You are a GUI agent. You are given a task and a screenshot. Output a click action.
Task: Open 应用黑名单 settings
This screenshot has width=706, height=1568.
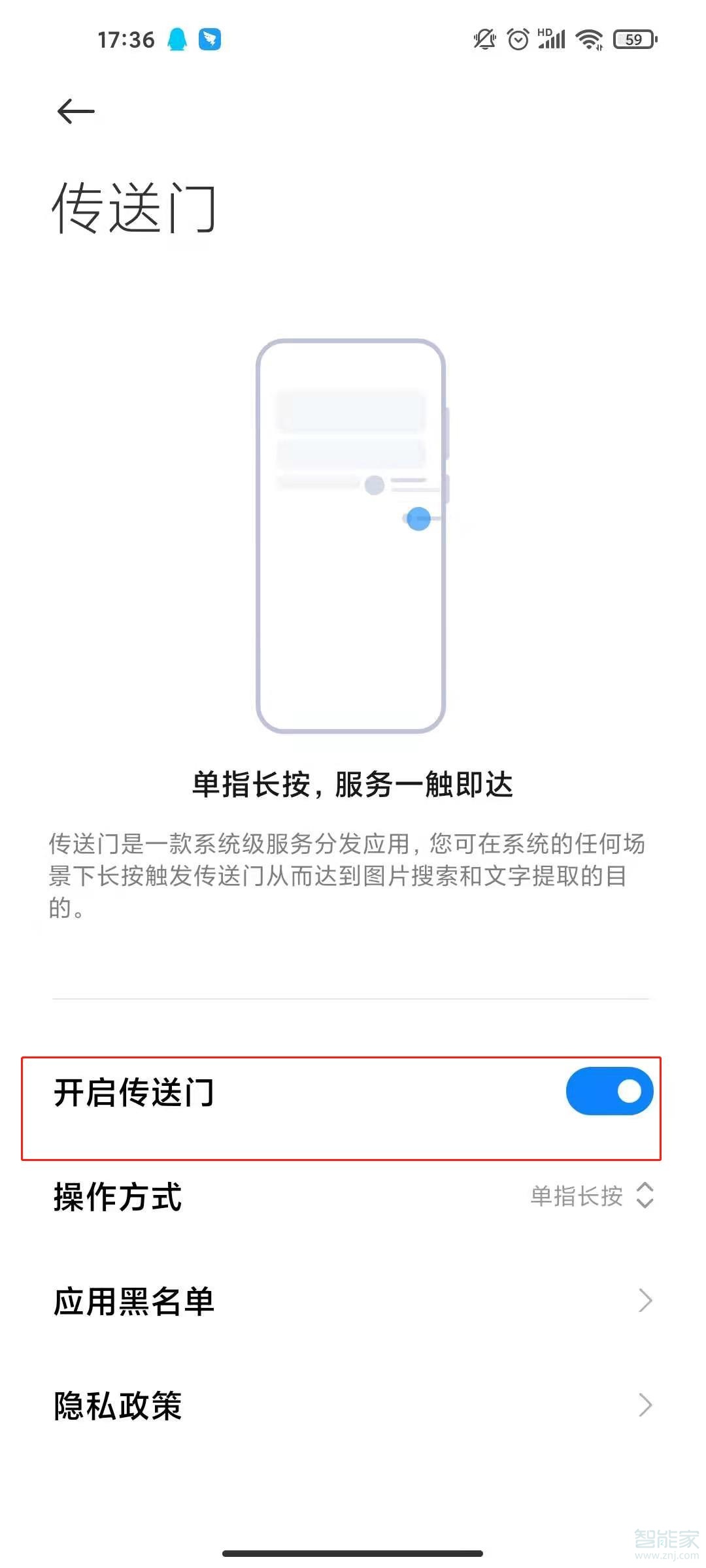pos(353,1301)
